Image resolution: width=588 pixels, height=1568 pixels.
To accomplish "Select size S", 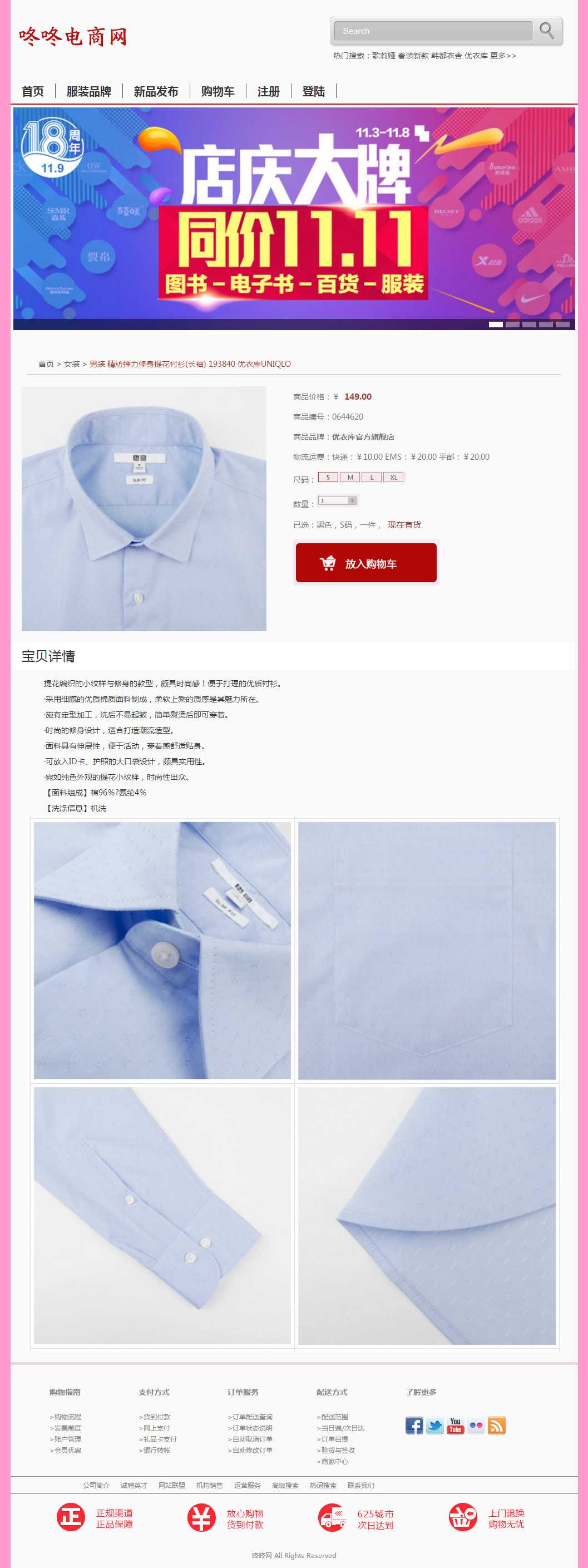I will point(328,477).
